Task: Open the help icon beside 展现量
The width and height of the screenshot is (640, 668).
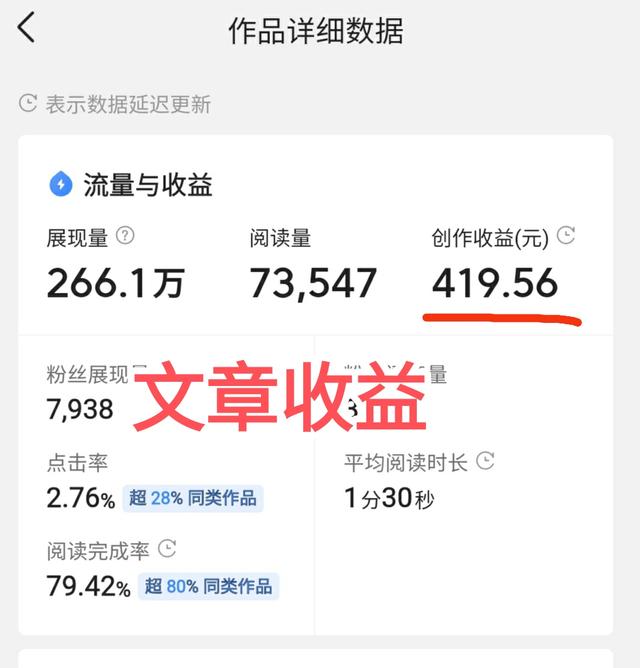Action: (x=125, y=236)
